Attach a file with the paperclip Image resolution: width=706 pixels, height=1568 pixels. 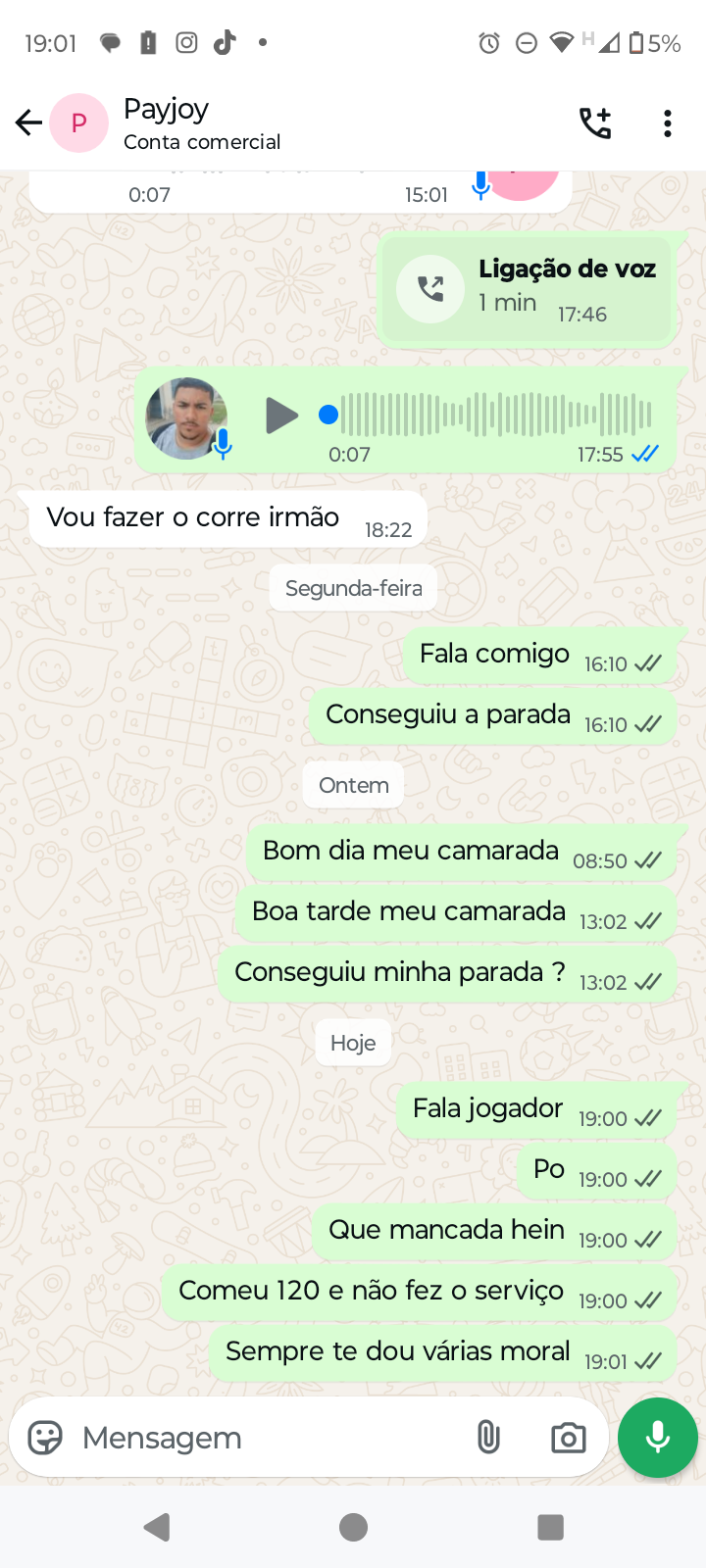coord(488,1438)
